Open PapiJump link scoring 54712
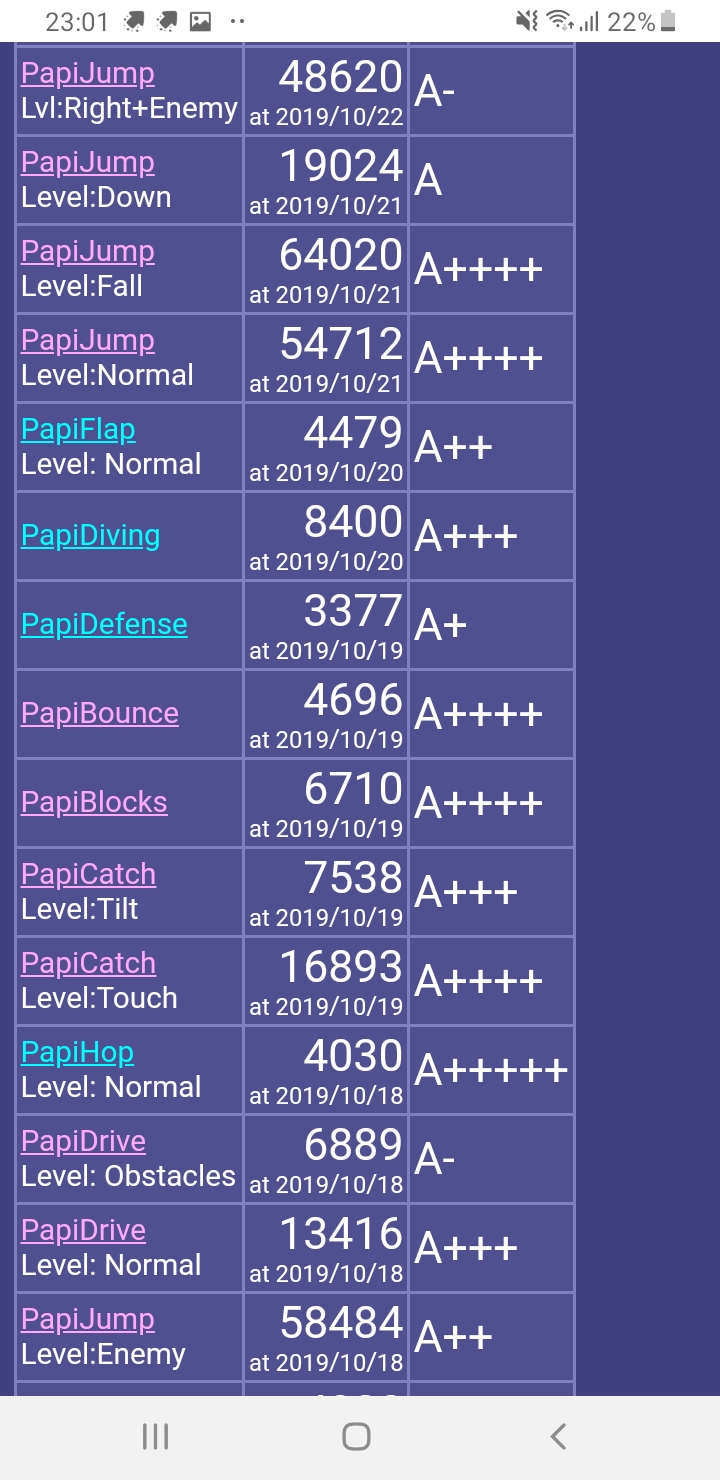Viewport: 720px width, 1480px height. click(x=88, y=341)
